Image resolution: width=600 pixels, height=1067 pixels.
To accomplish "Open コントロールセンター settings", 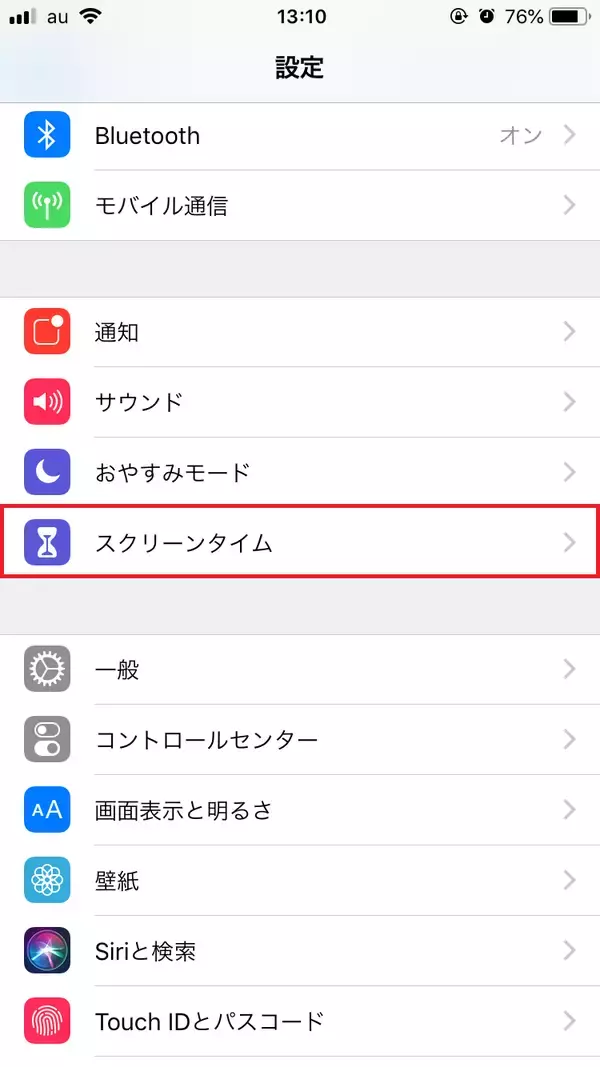I will (x=300, y=740).
